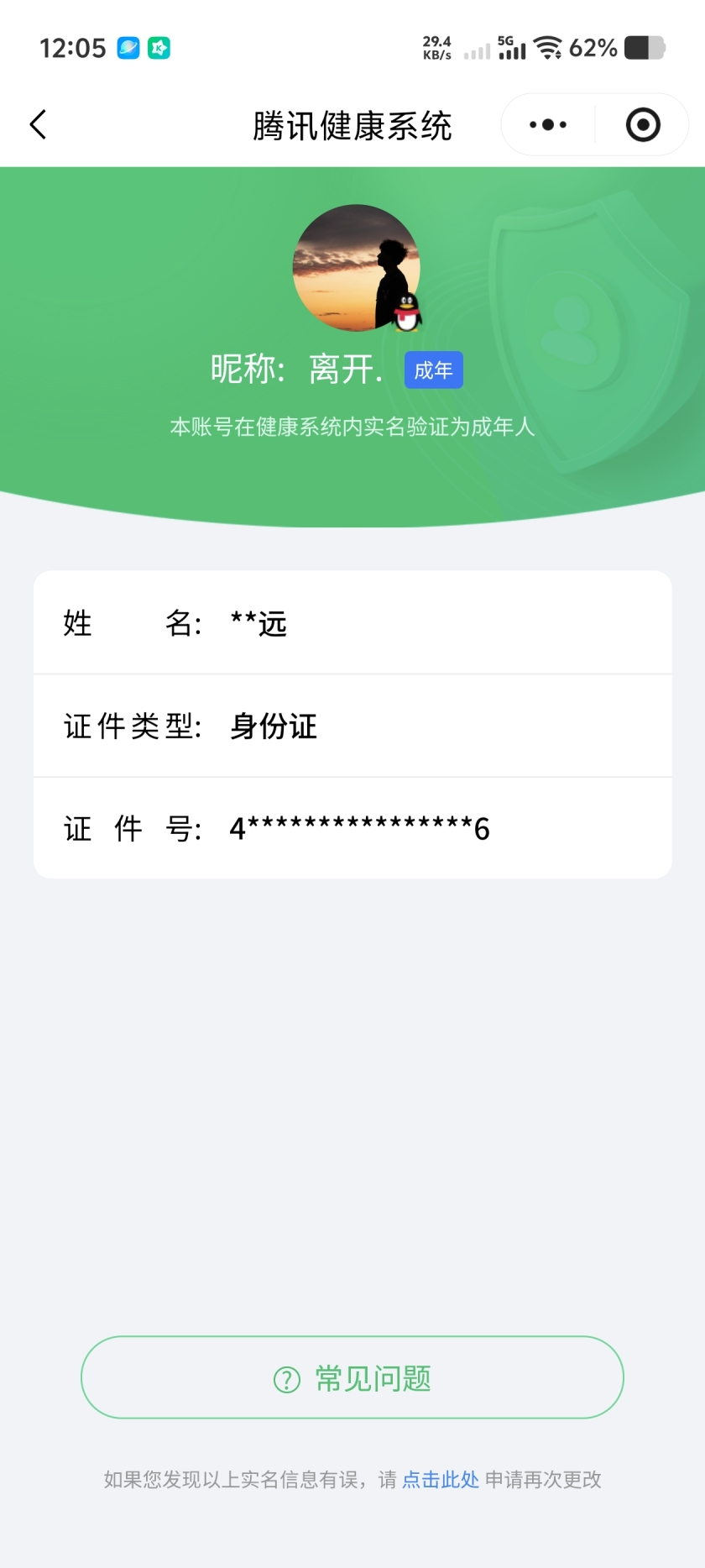Screen dimensions: 705x1568
Task: Open the three-dot mini program menu
Action: tap(546, 123)
